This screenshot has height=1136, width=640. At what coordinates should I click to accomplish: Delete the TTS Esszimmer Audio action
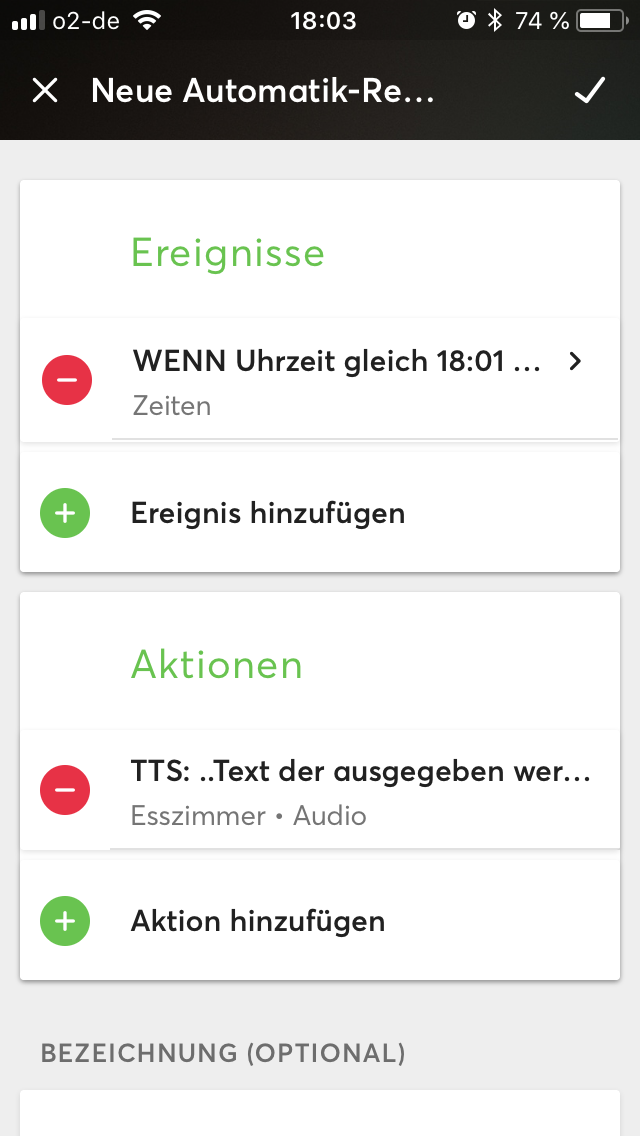point(66,790)
